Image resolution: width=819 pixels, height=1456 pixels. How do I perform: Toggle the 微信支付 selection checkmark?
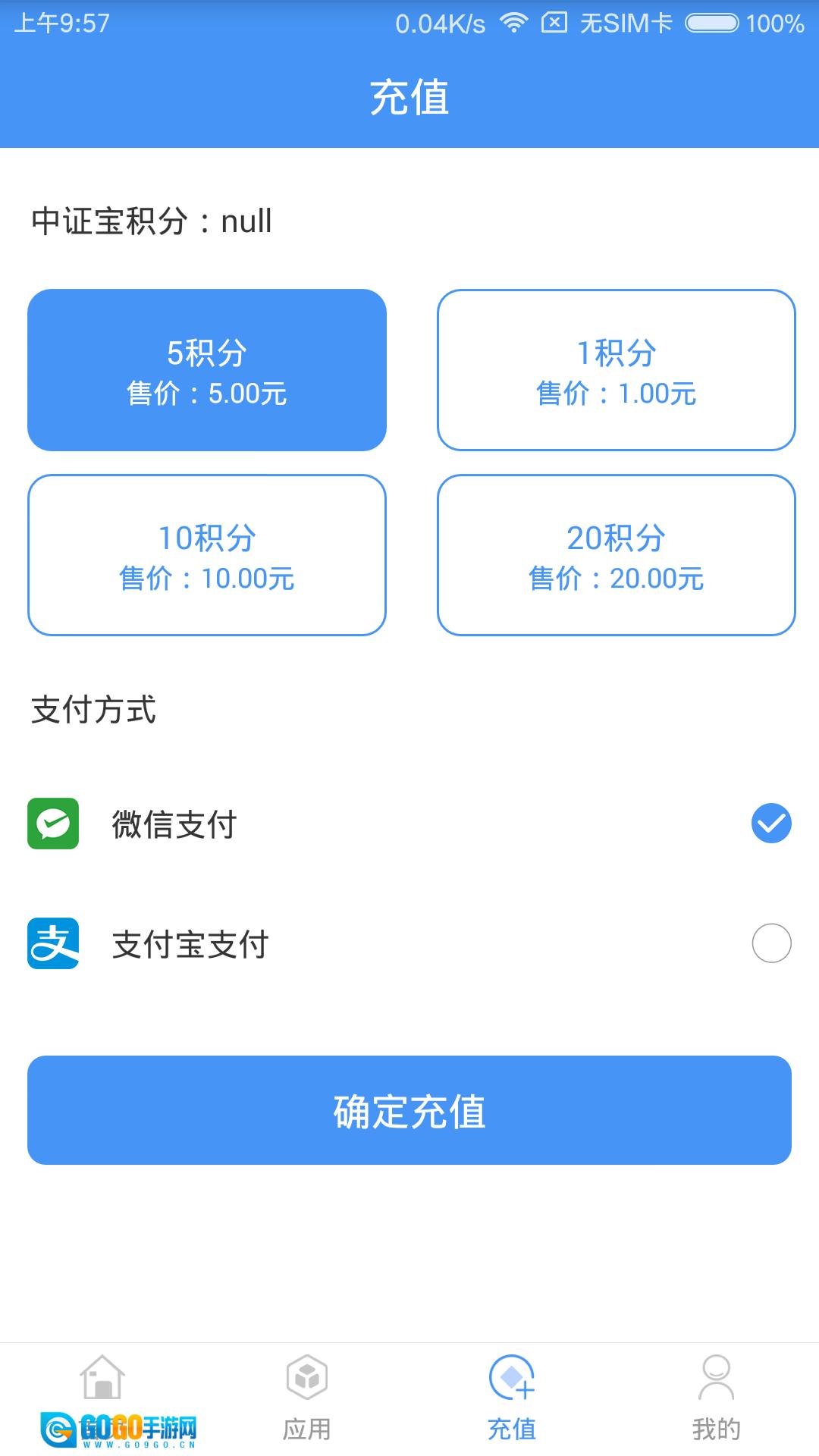771,821
